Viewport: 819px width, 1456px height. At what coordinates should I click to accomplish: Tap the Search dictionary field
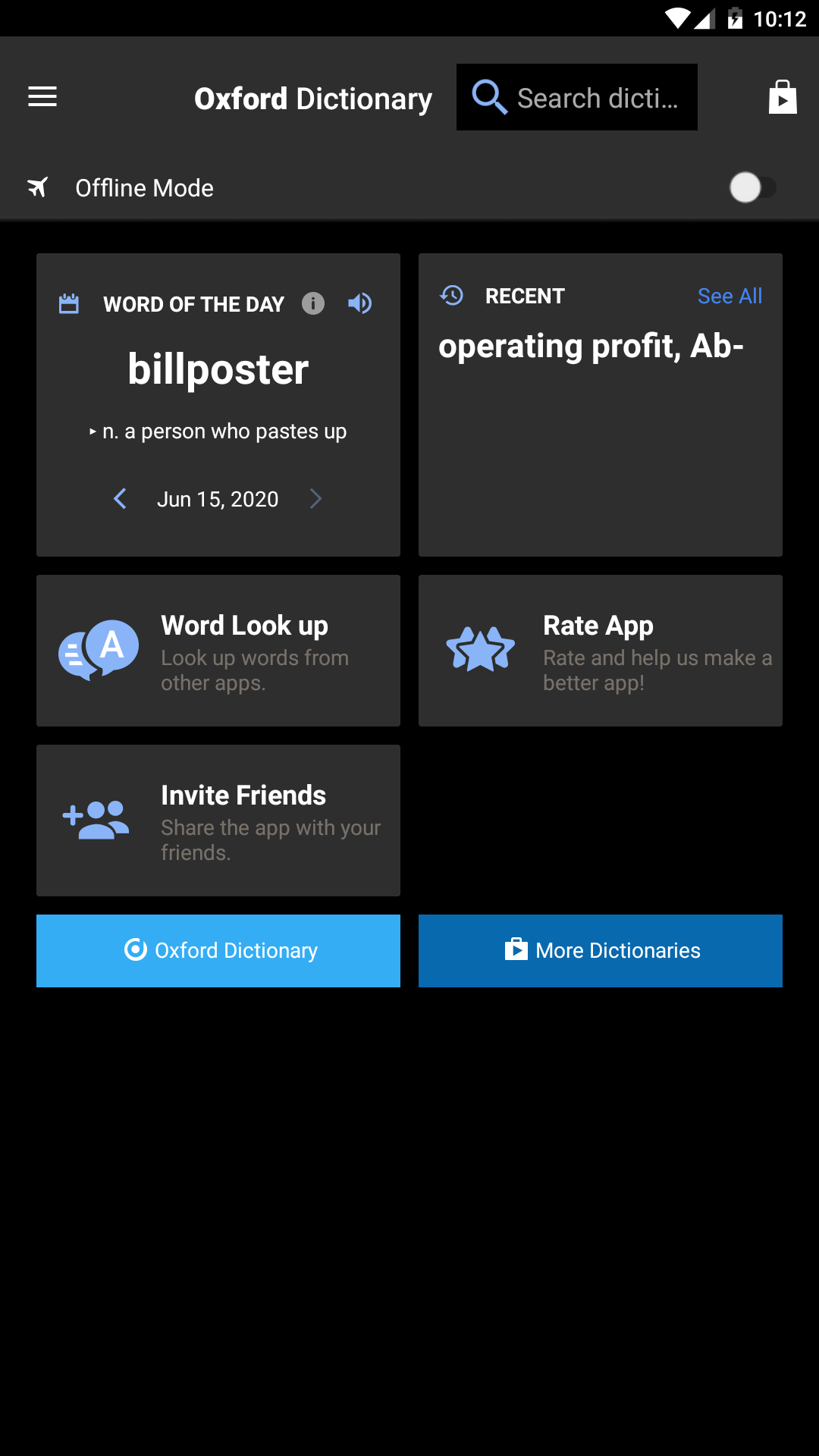pyautogui.click(x=577, y=97)
